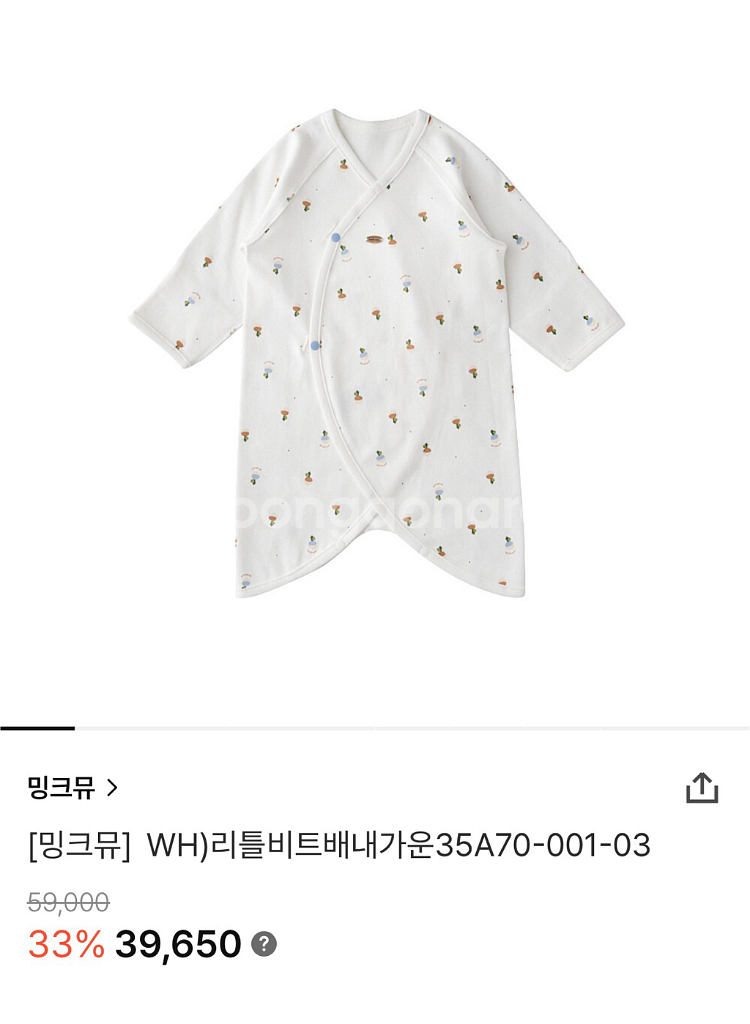
Task: Share this product
Action: tap(702, 788)
